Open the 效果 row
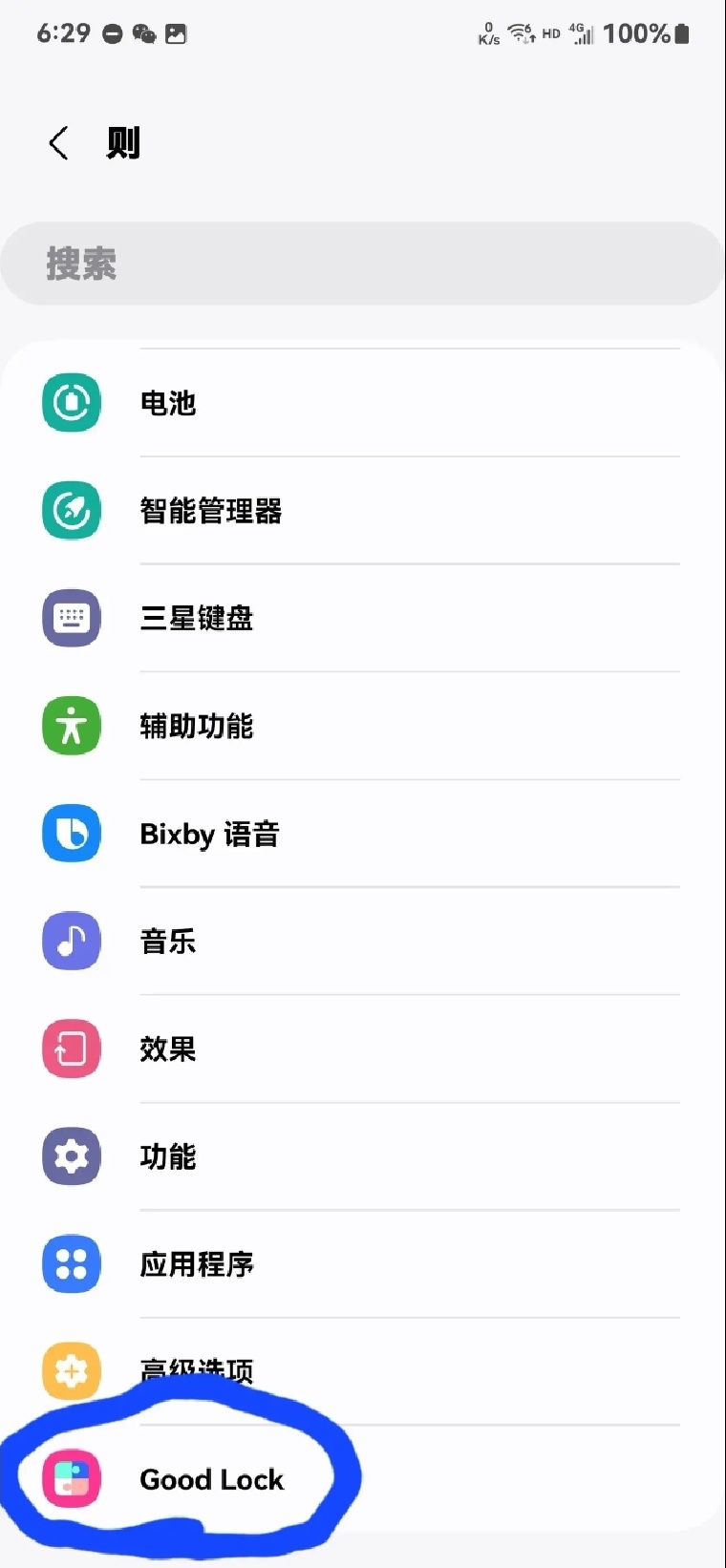The image size is (726, 1568). pos(361,1049)
